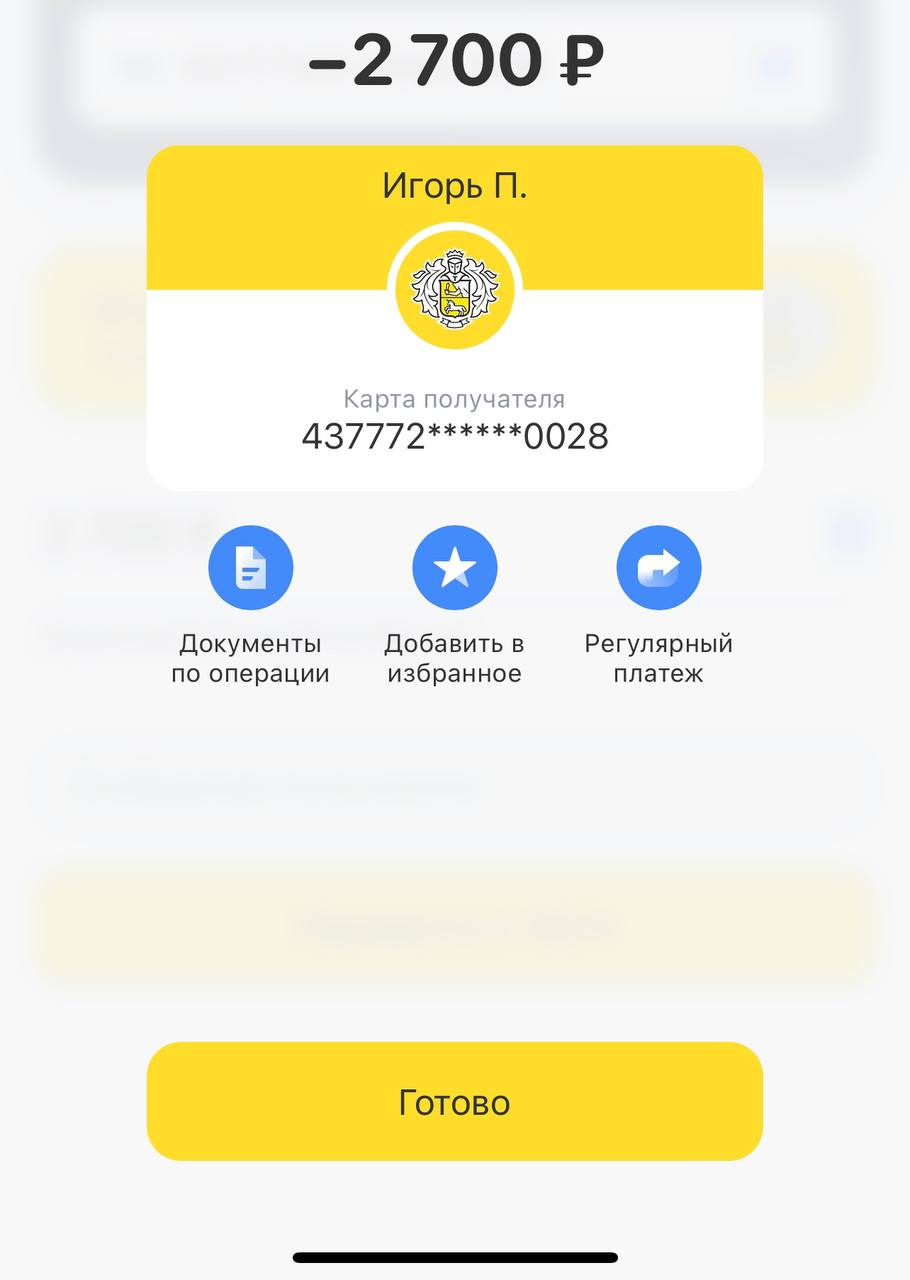Image resolution: width=910 pixels, height=1280 pixels.
Task: Tap the Готово button
Action: coord(454,1101)
